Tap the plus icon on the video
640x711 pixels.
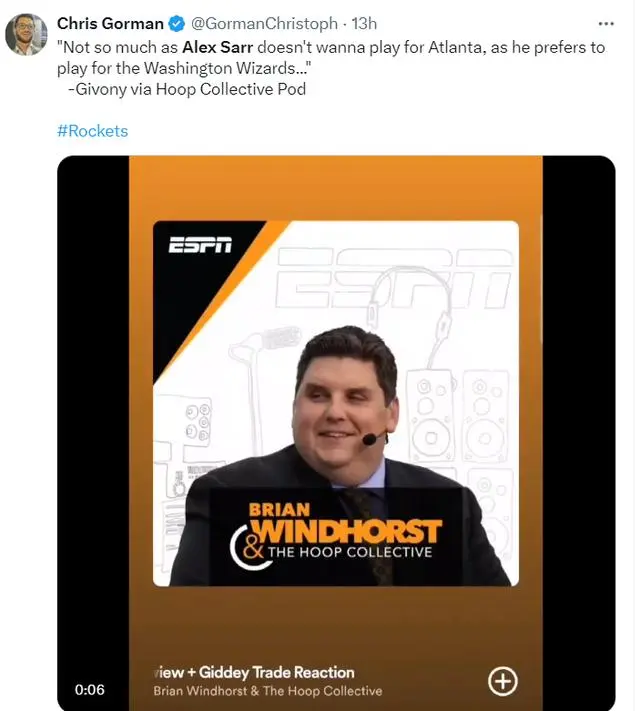[x=502, y=681]
